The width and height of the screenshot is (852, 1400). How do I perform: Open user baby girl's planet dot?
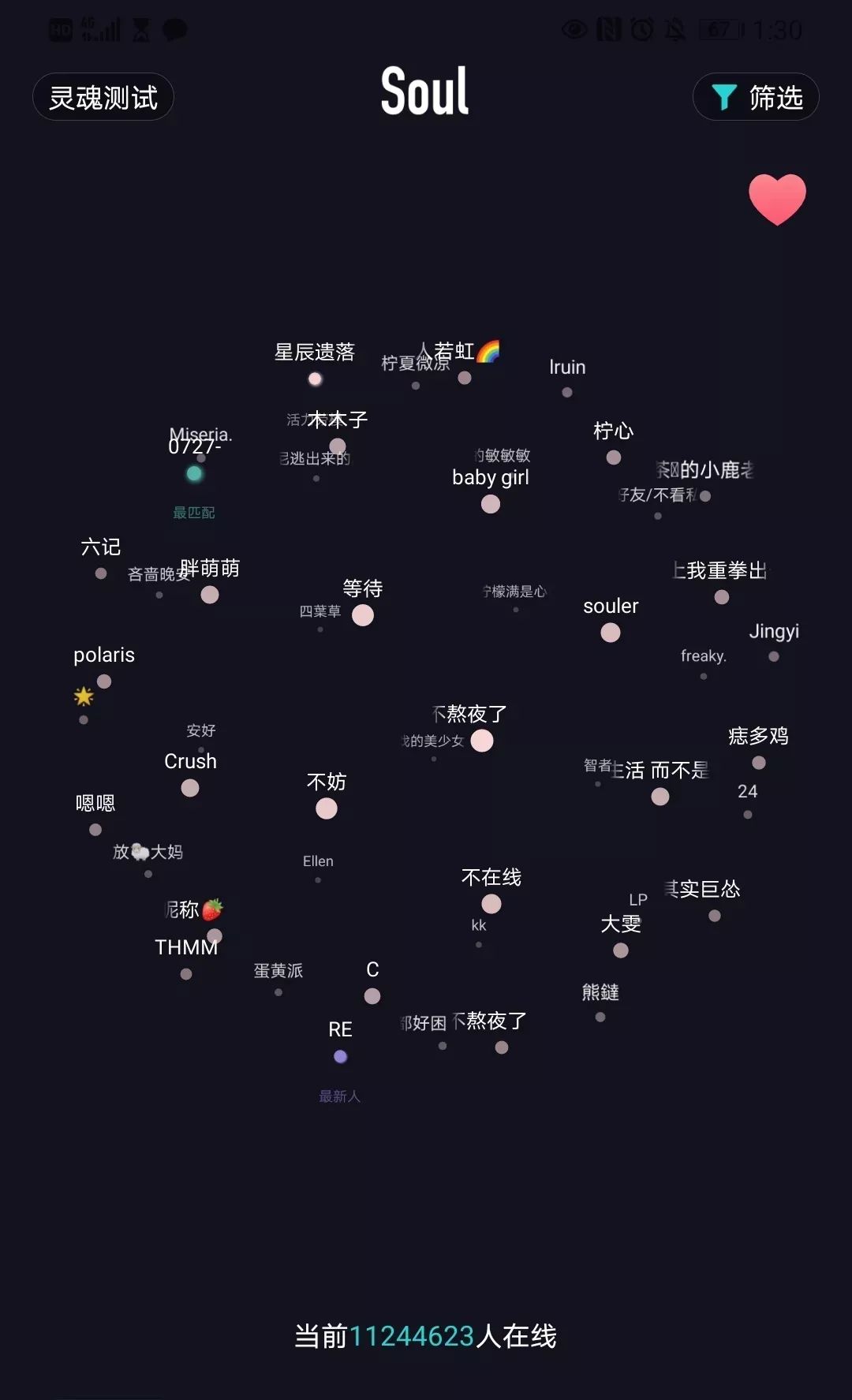coord(491,503)
